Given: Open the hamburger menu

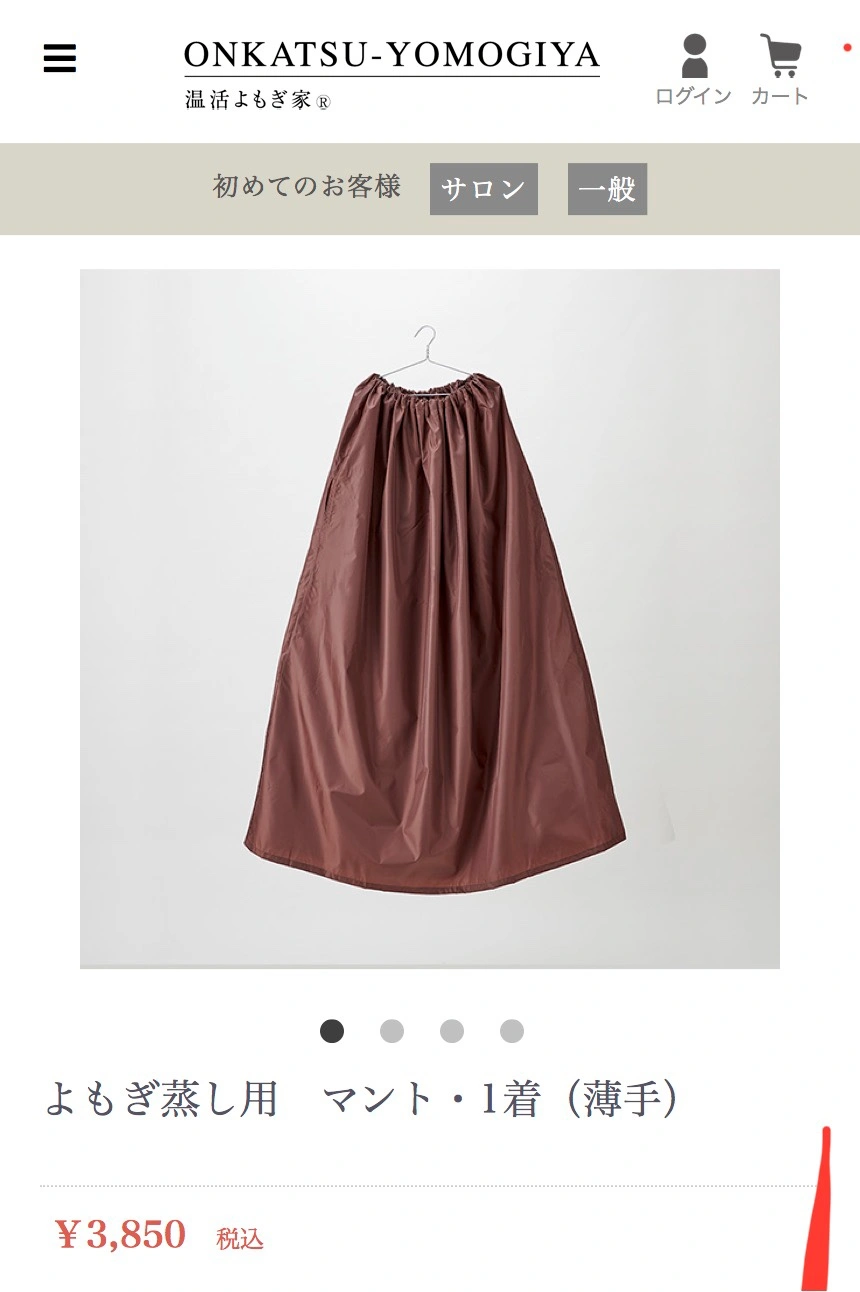Looking at the screenshot, I should [x=60, y=59].
